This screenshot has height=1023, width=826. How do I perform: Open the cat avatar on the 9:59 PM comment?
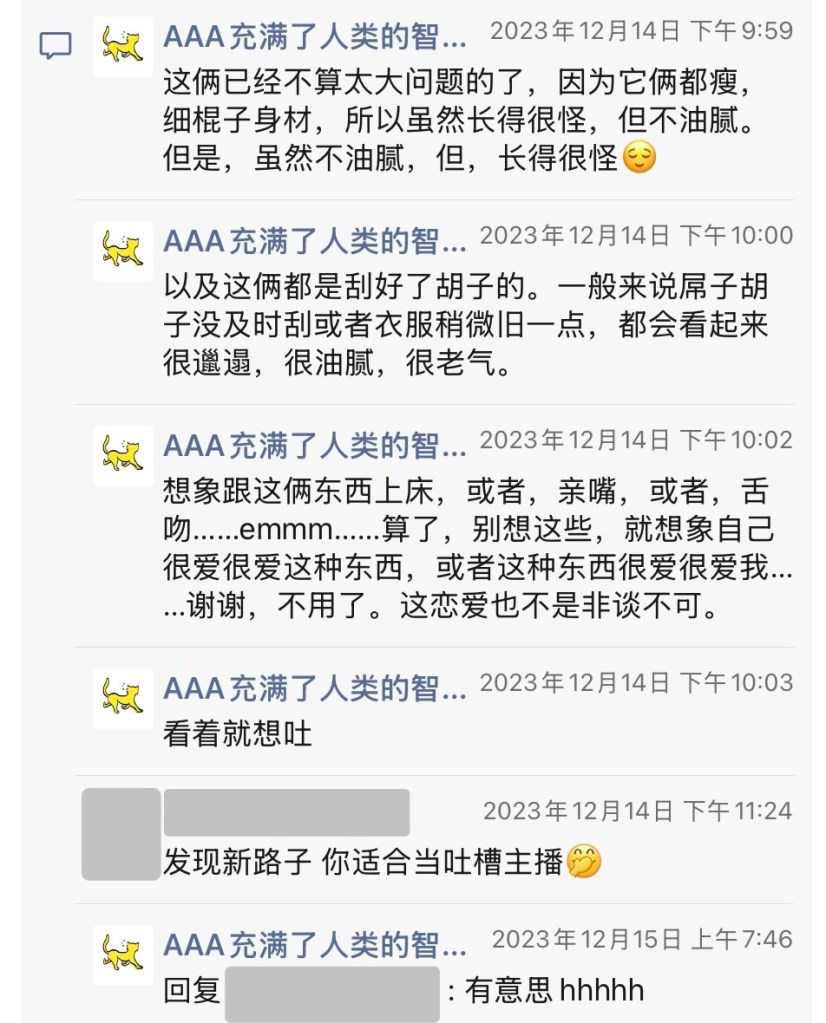pyautogui.click(x=123, y=47)
